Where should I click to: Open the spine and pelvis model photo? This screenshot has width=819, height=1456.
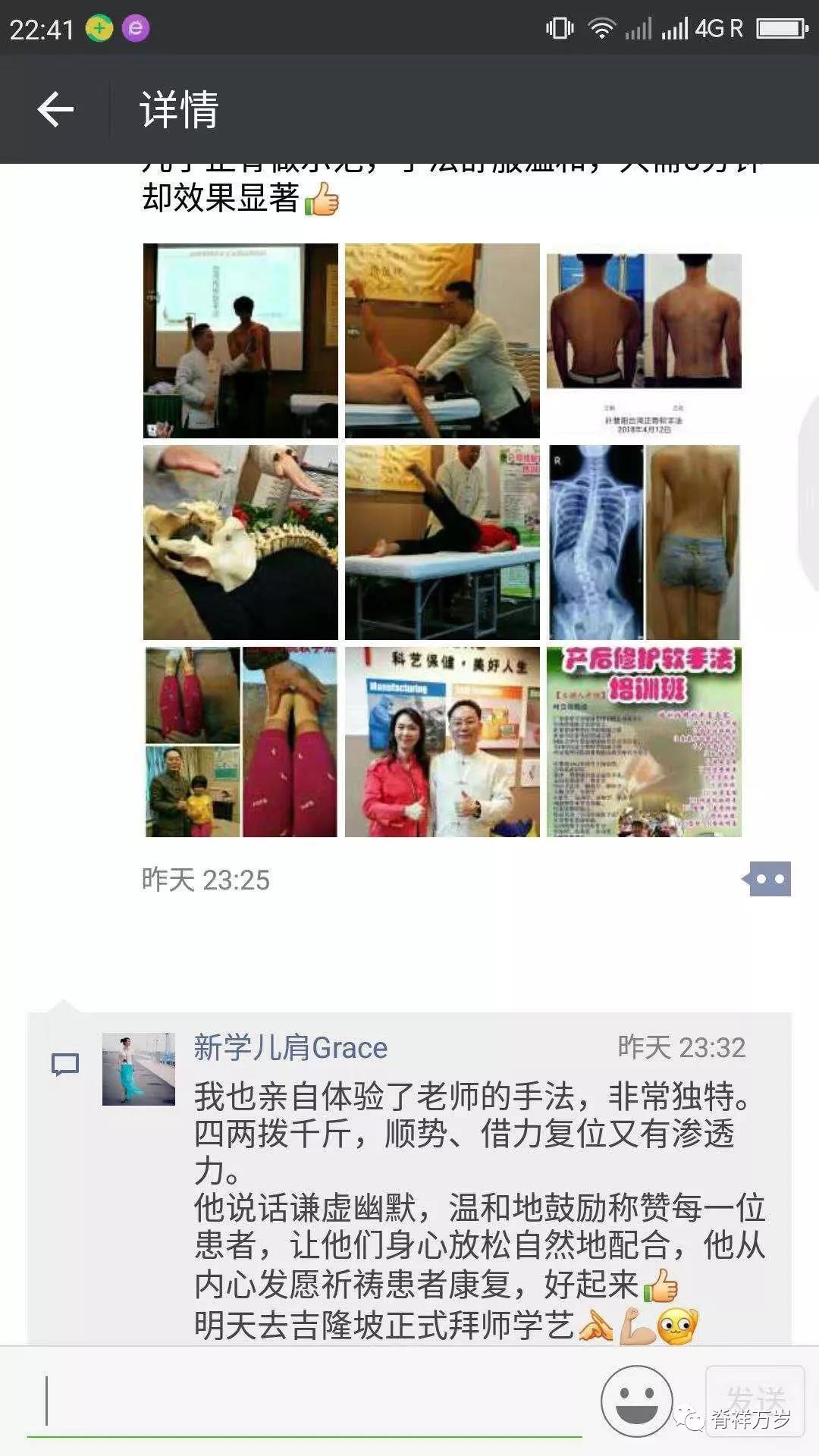(240, 542)
